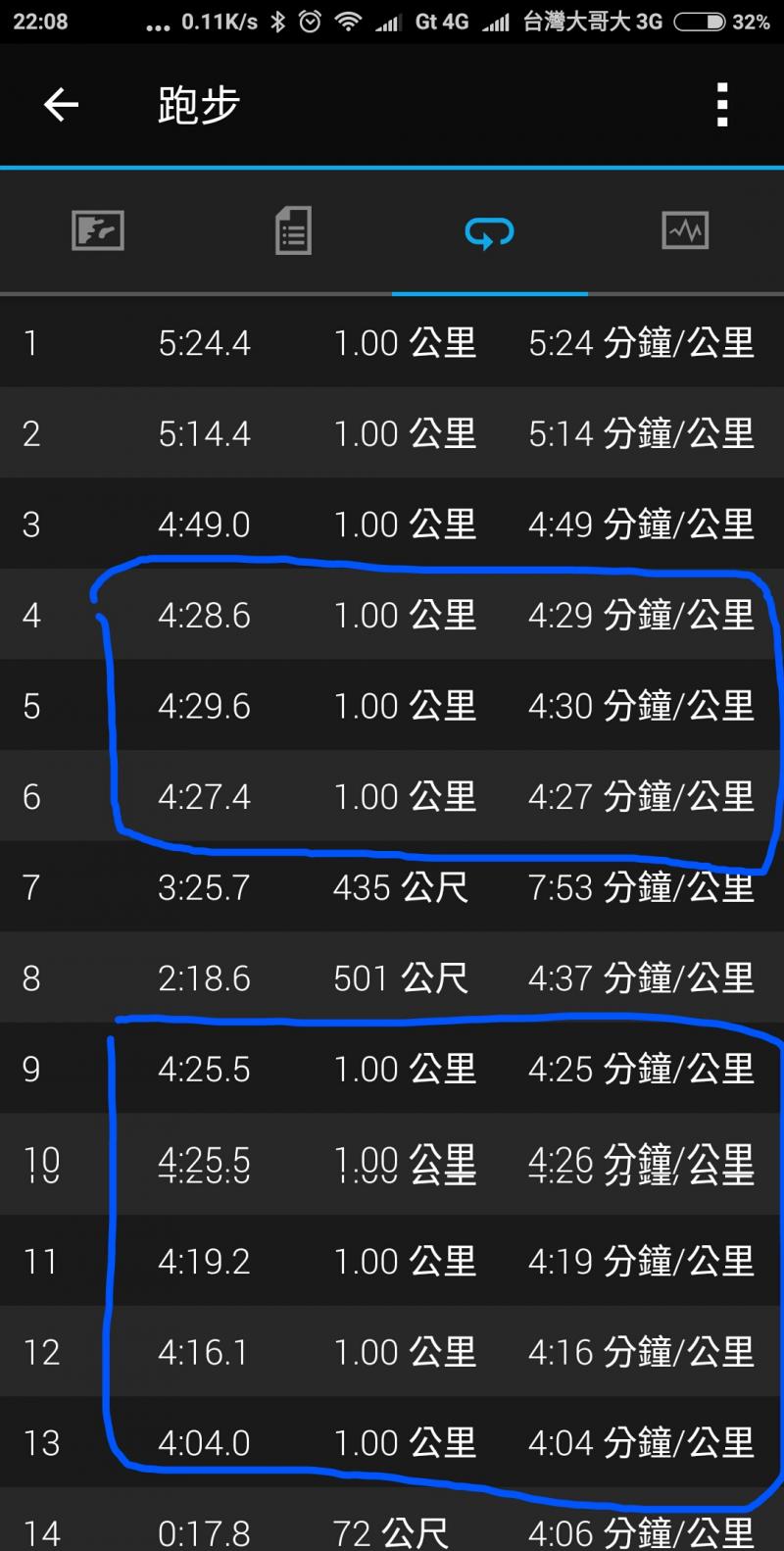The image size is (784, 1551).
Task: Switch to the activity details tab
Action: coord(293,231)
